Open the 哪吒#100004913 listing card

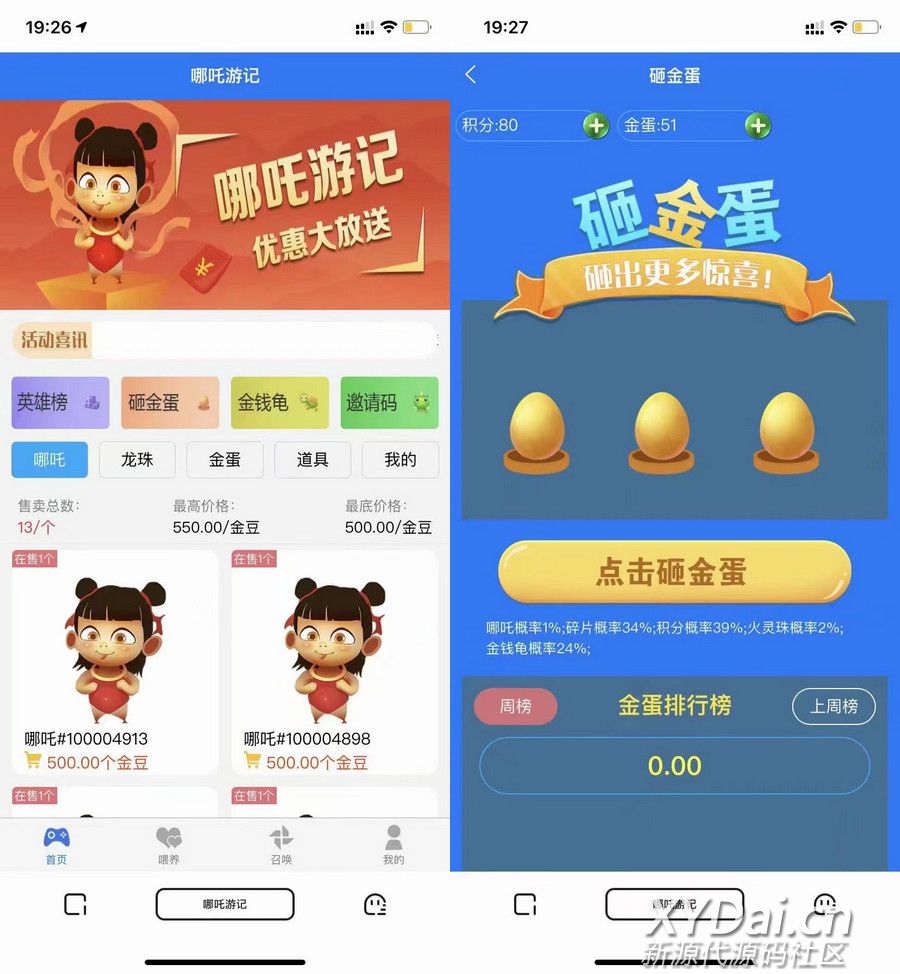click(115, 660)
